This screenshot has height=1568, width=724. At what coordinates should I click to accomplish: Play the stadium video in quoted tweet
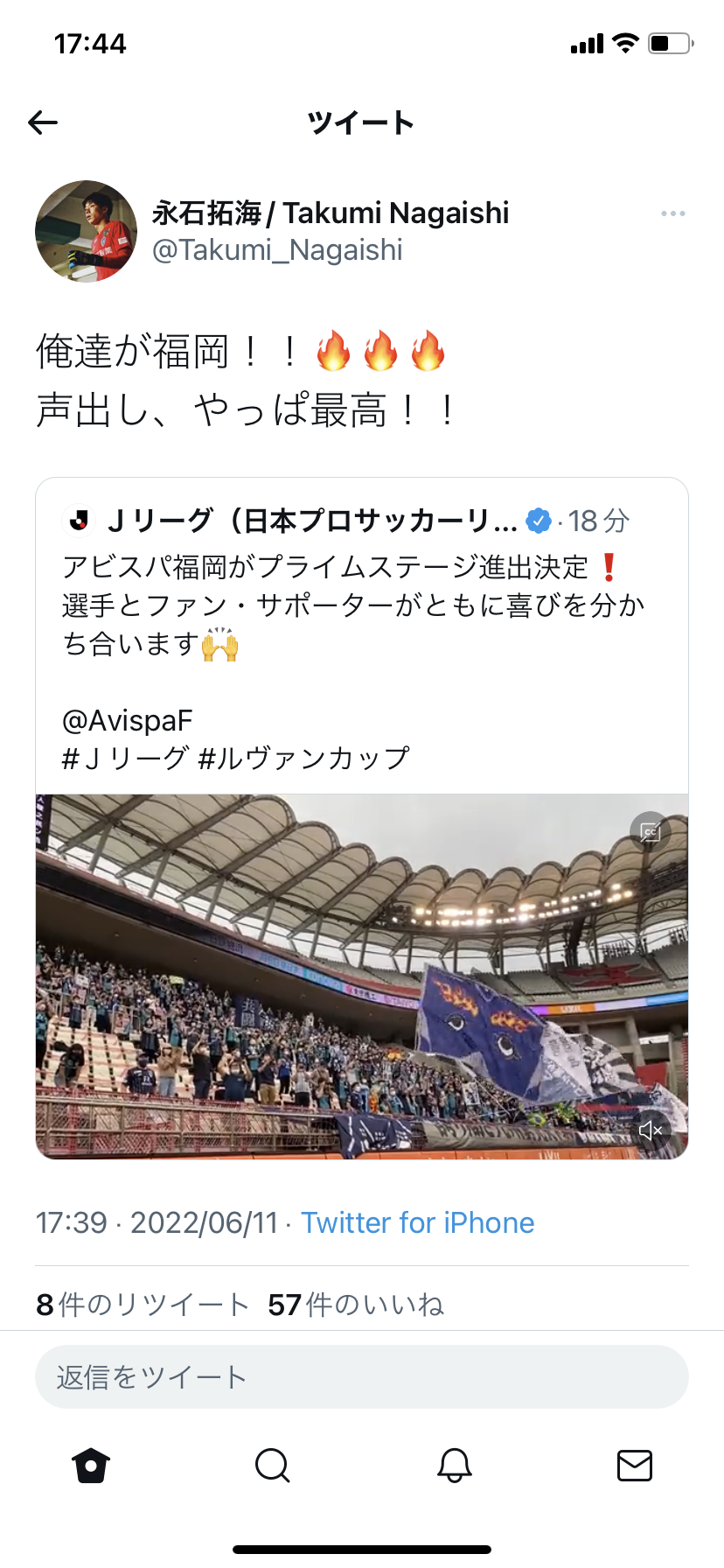(x=361, y=976)
